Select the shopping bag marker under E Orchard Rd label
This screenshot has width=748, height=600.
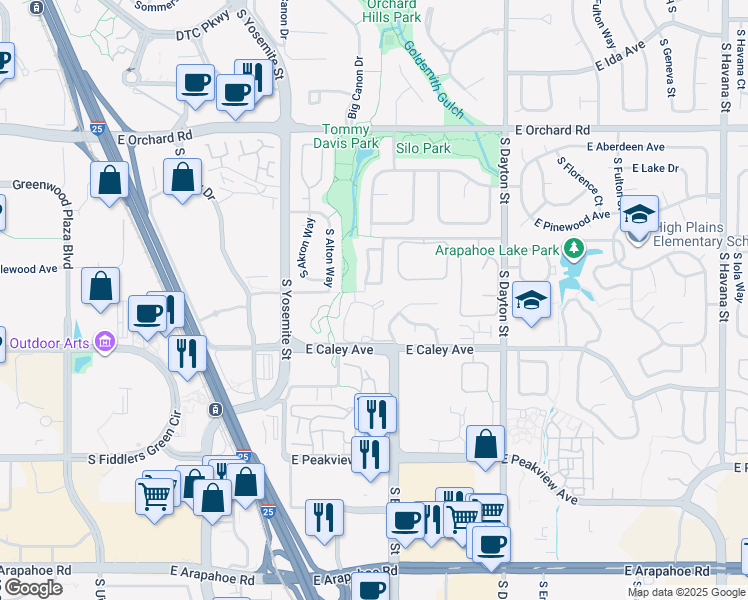[182, 180]
